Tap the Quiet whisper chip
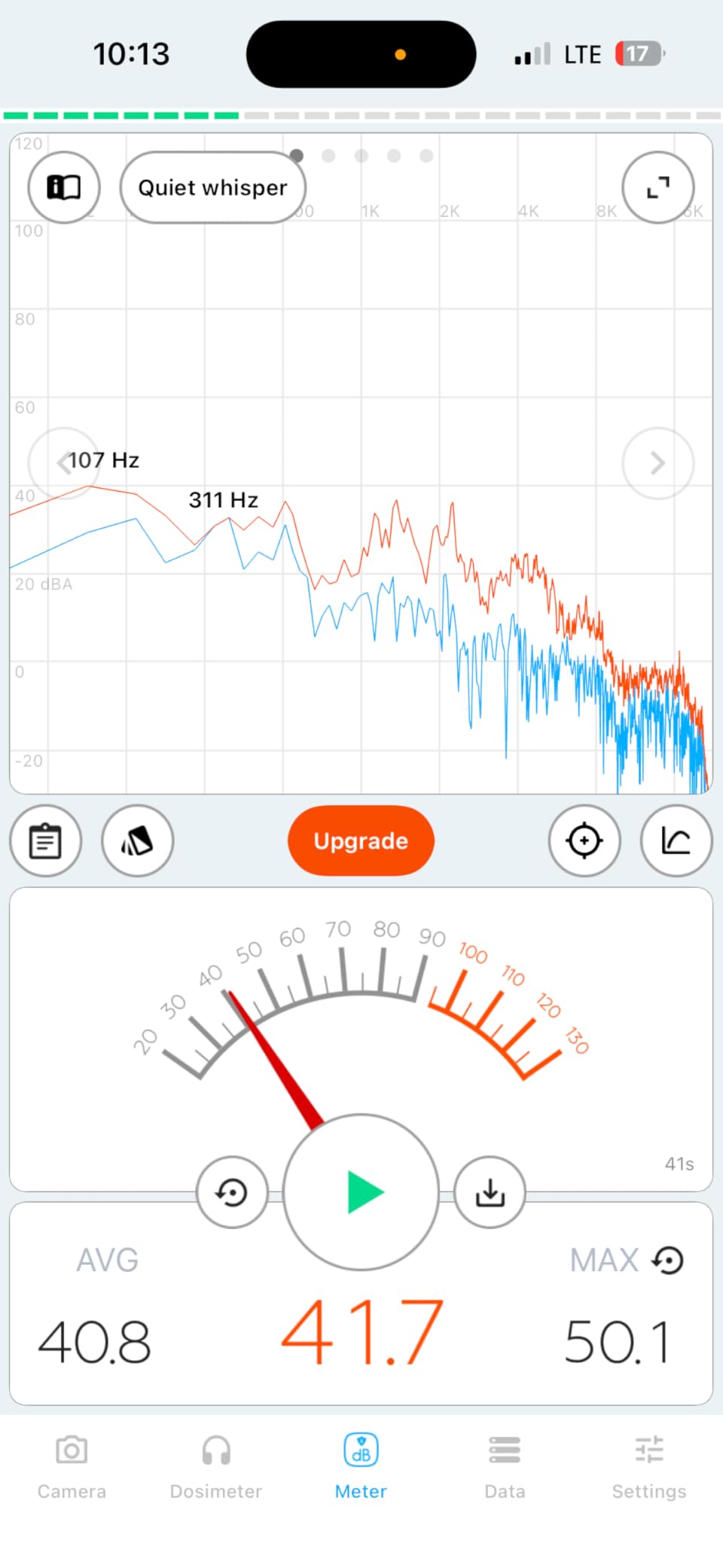 213,188
